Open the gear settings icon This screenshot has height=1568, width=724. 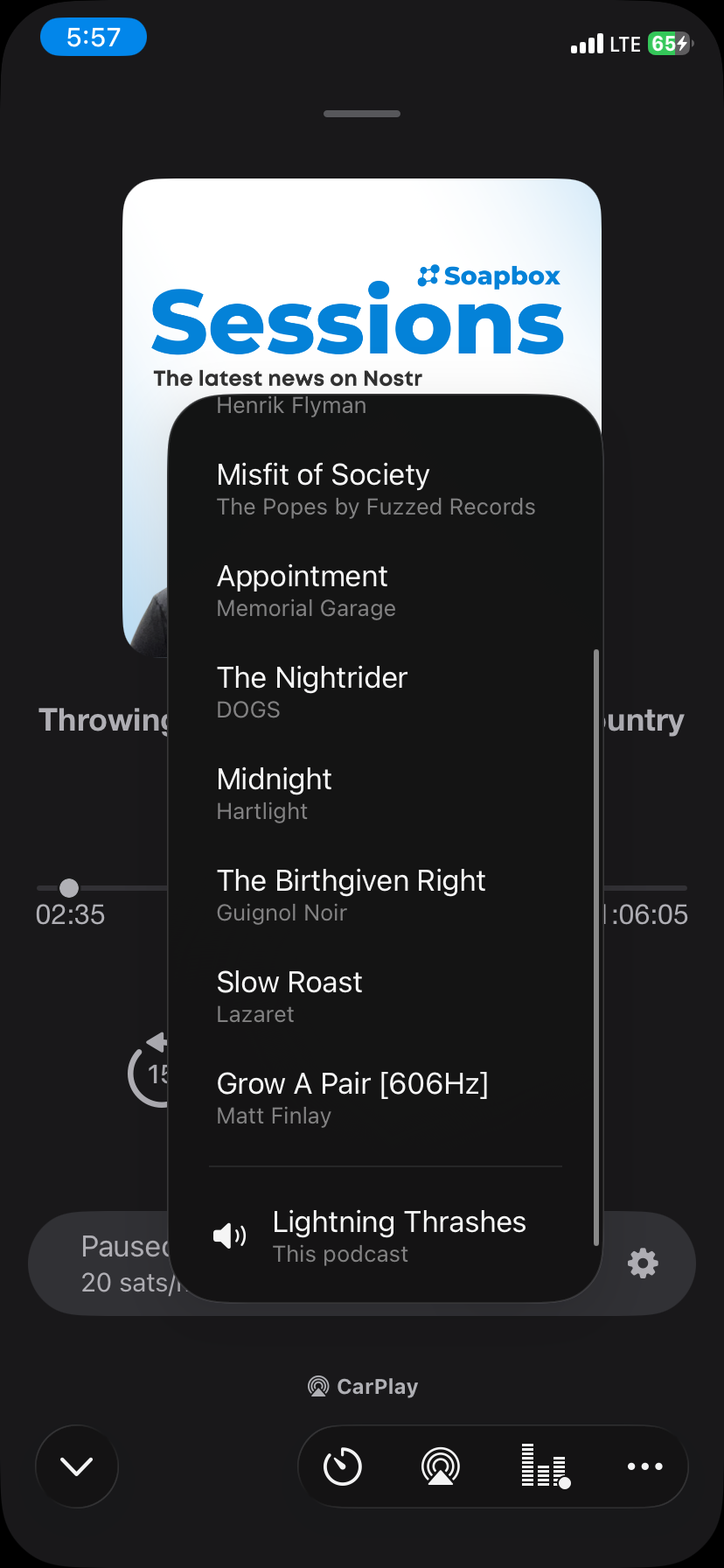(643, 1263)
